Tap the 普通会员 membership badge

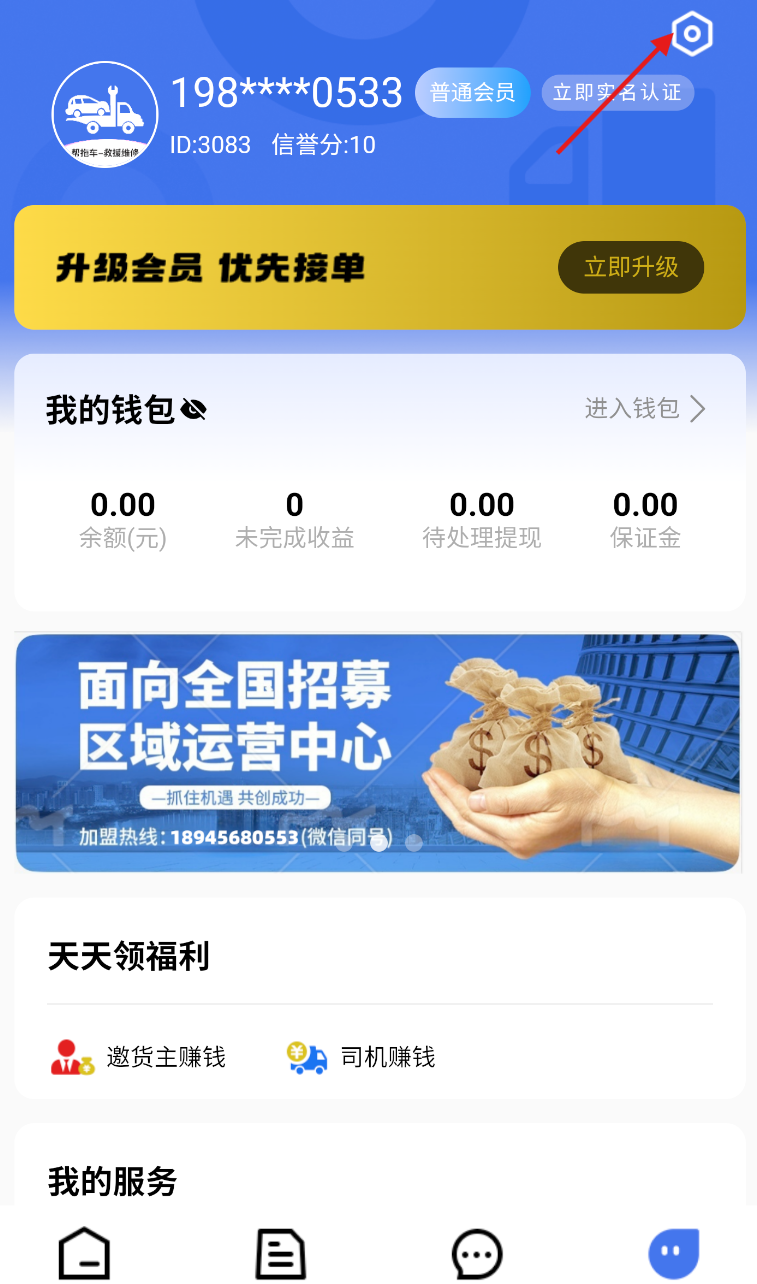click(x=472, y=93)
